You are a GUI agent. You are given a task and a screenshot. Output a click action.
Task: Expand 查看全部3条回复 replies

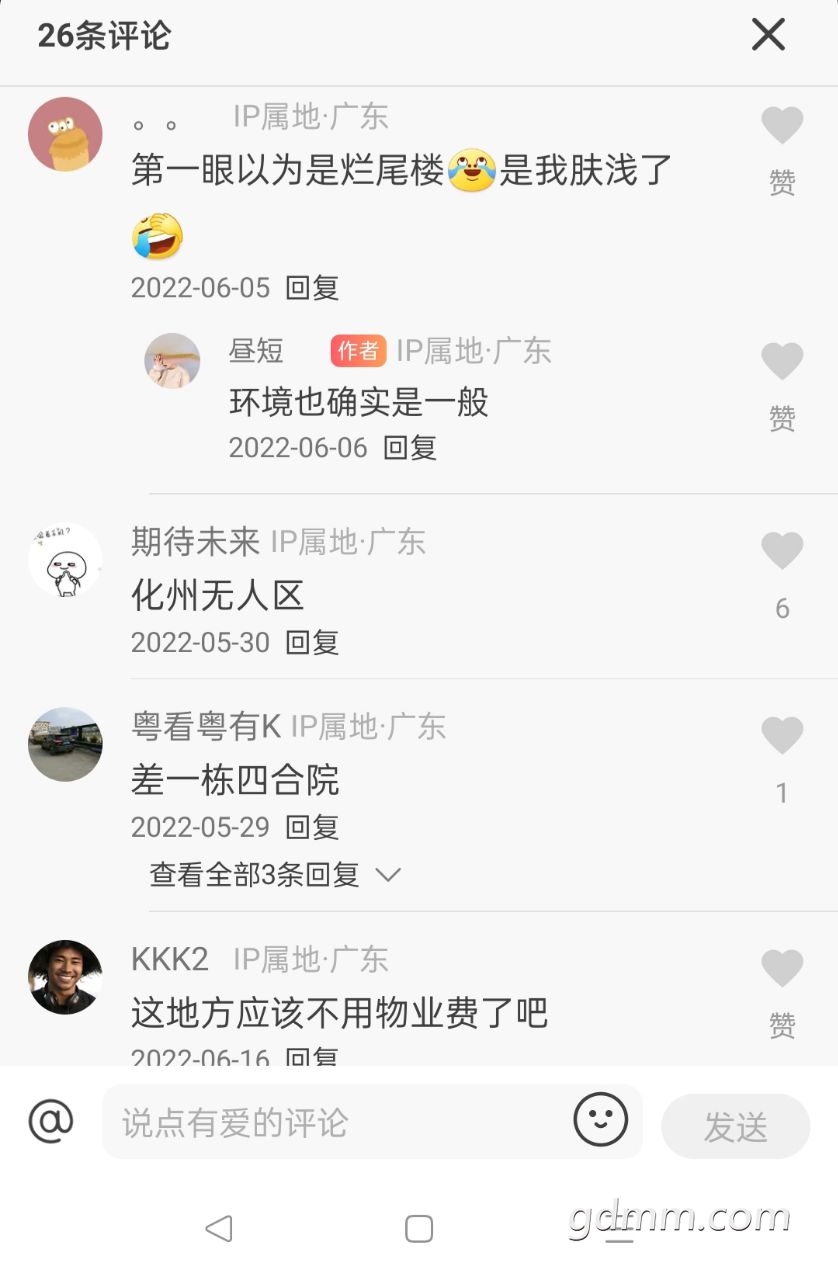point(275,875)
